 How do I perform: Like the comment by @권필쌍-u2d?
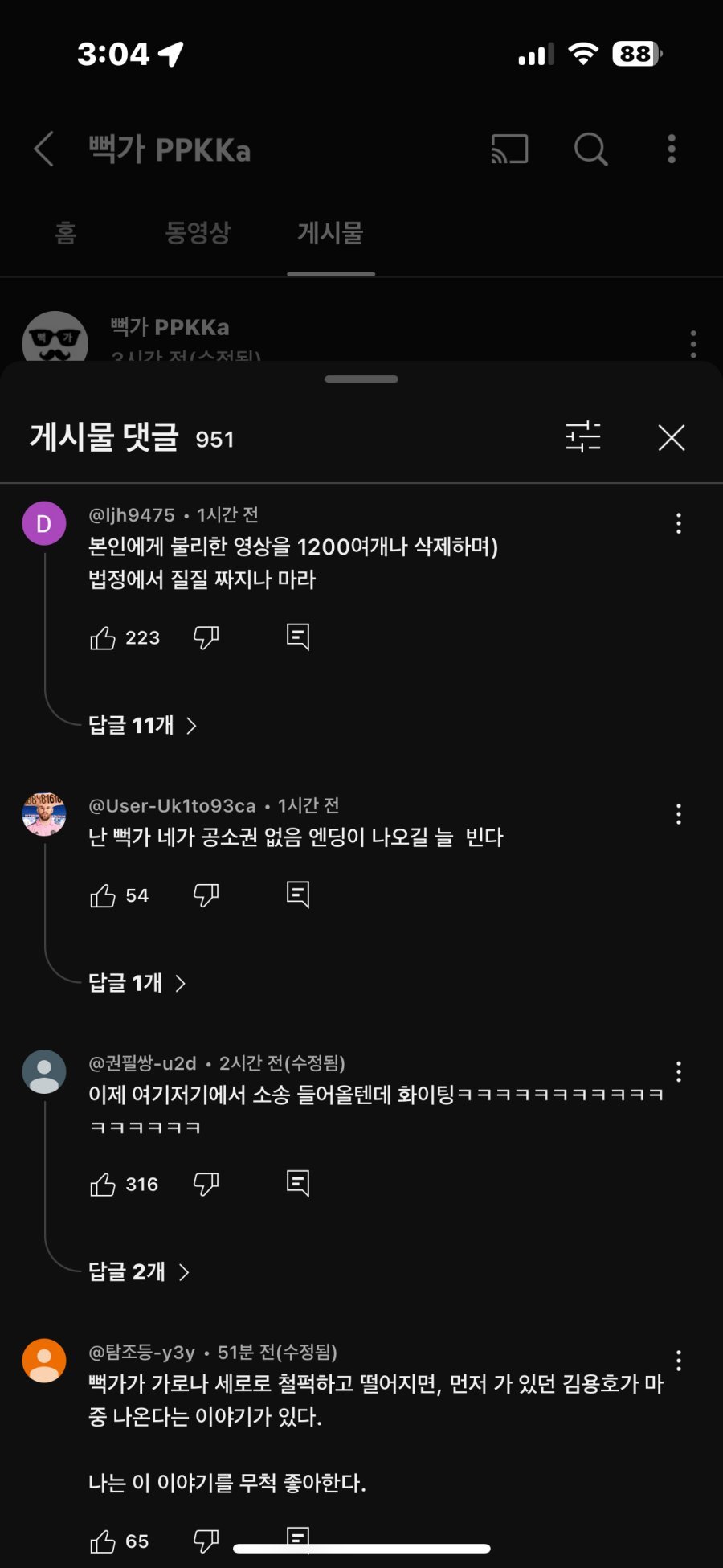point(103,1185)
